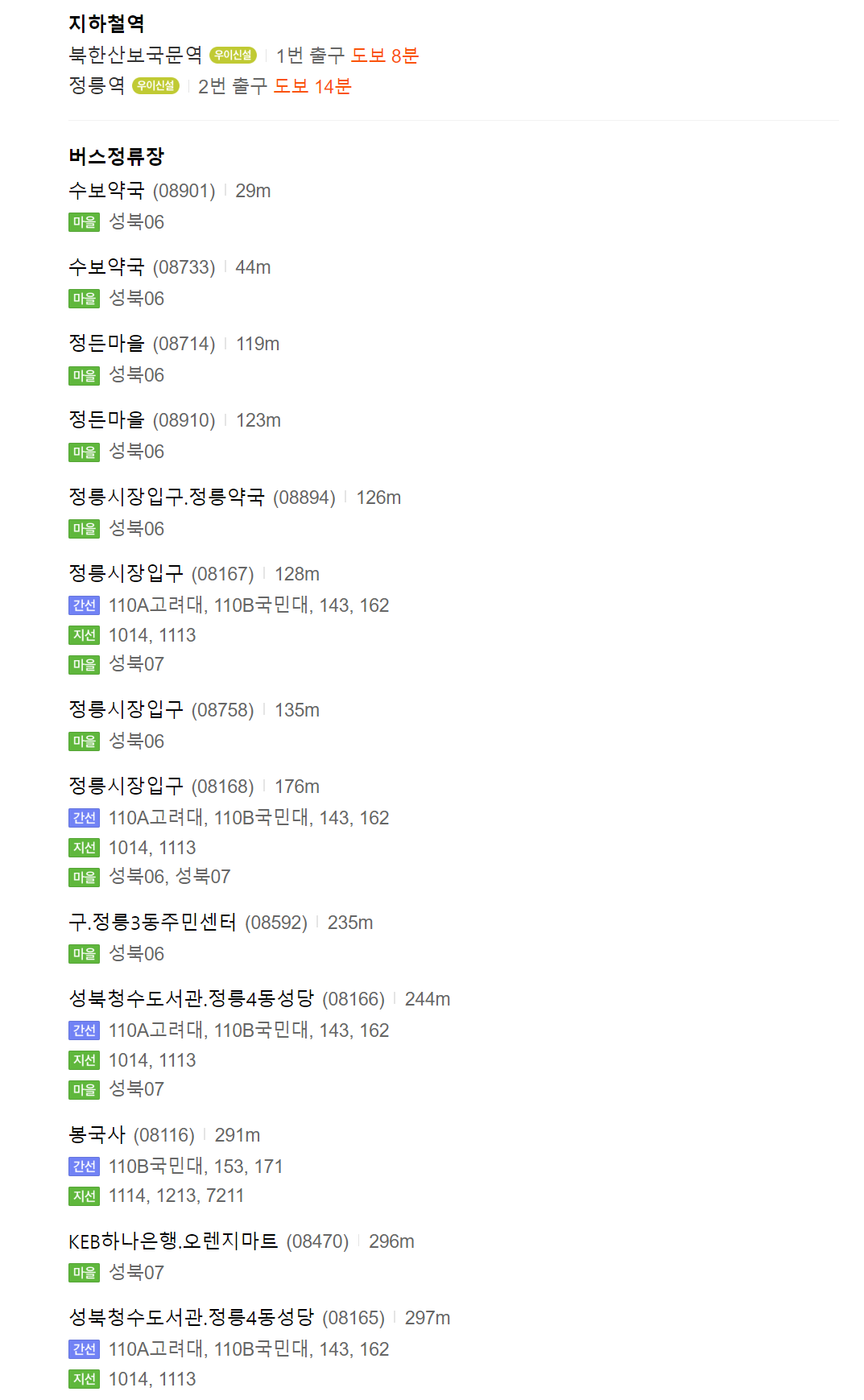The width and height of the screenshot is (864, 1400).
Task: Open 북한산보국문역 subway station entry
Action: tap(135, 55)
